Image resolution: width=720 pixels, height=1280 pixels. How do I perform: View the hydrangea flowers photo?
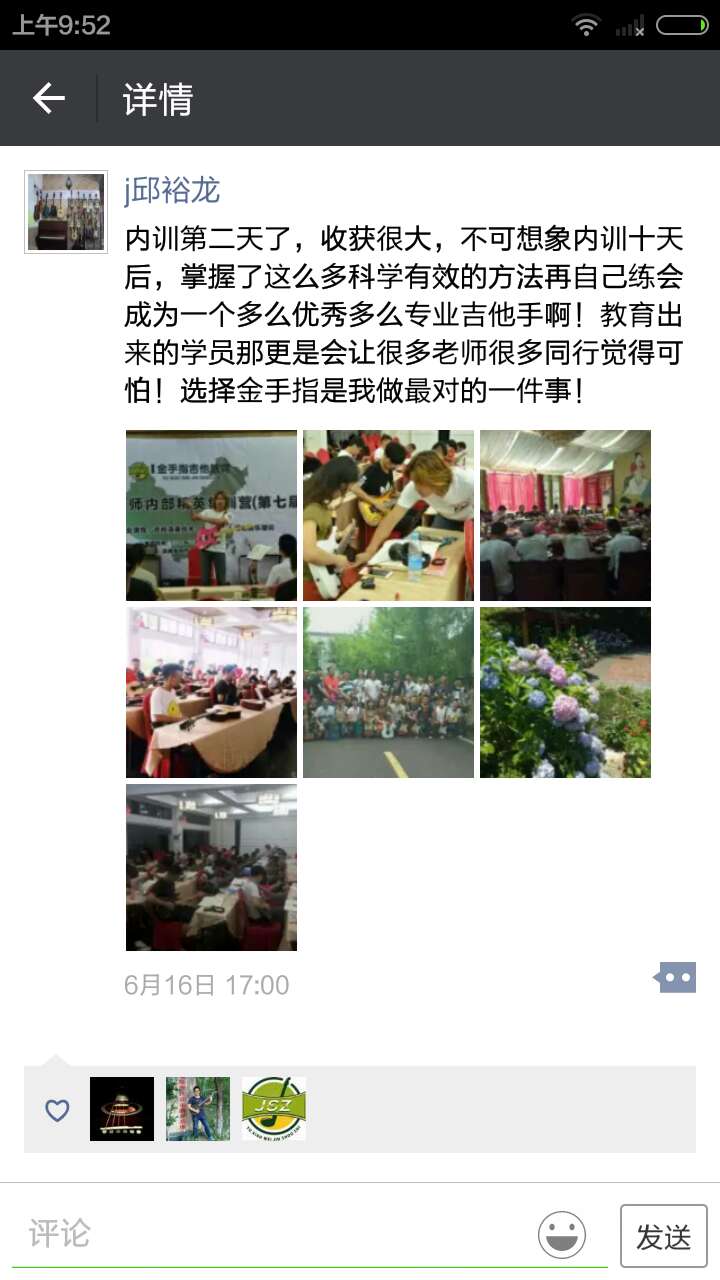pos(565,692)
